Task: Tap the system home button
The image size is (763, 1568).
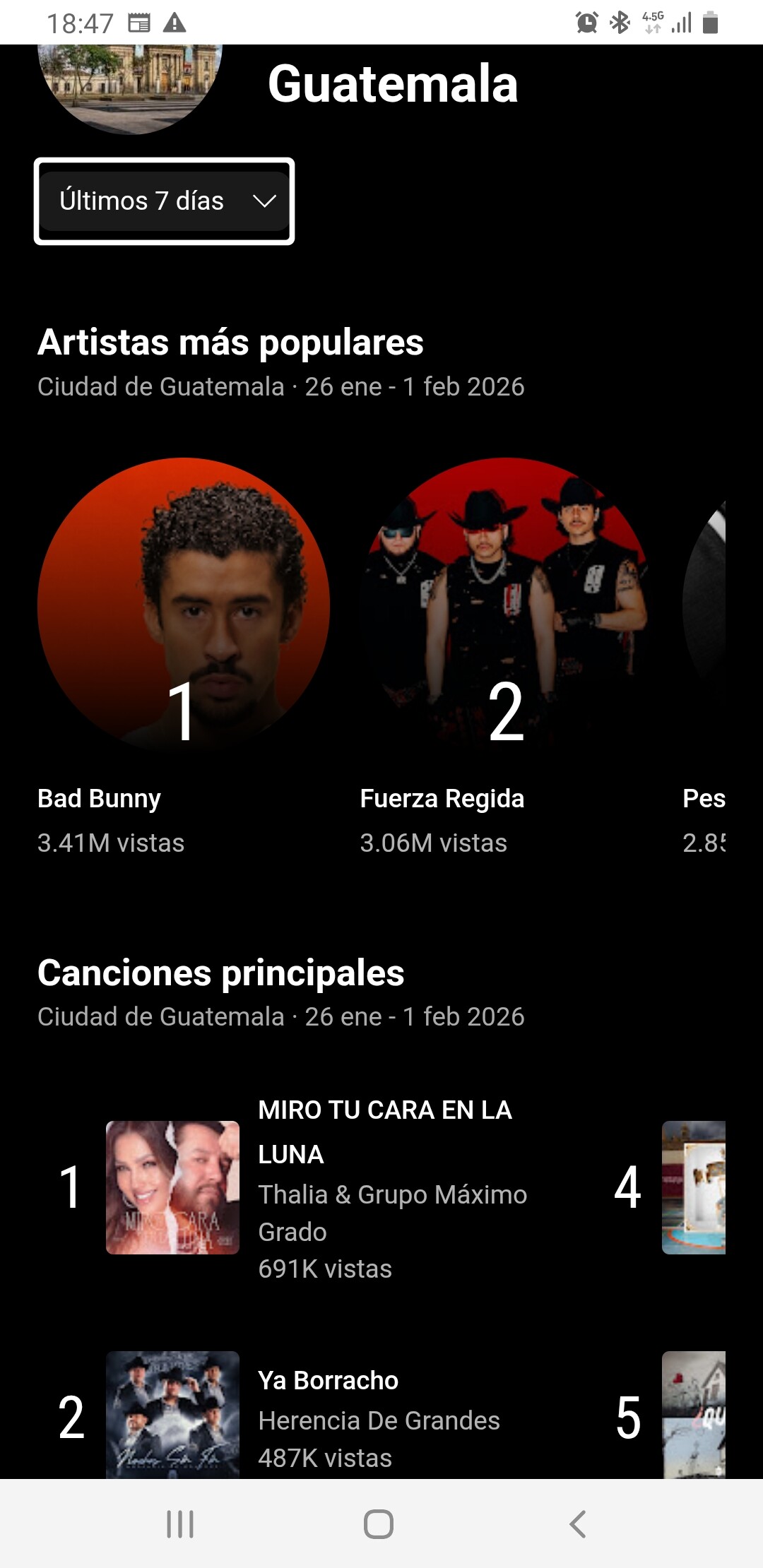Action: [379, 1524]
